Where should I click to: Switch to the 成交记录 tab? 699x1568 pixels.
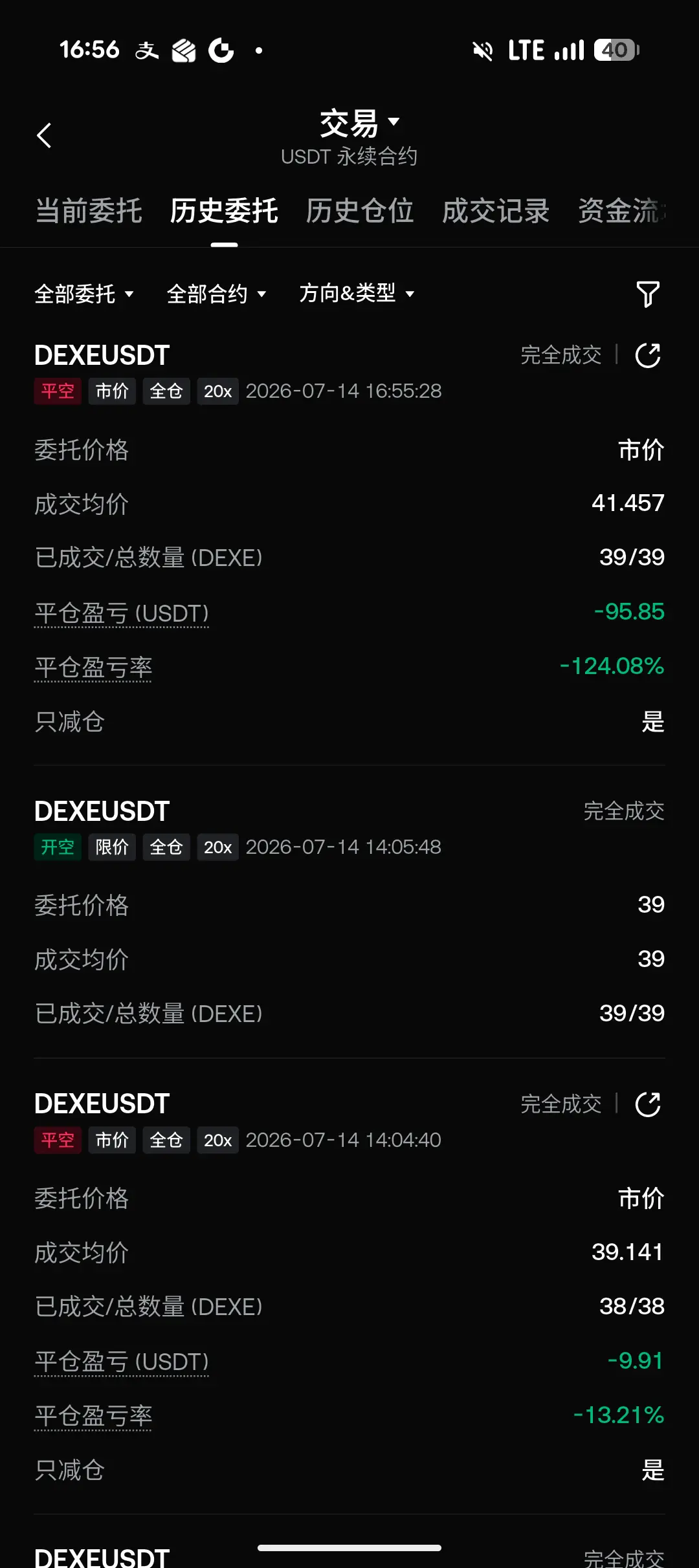496,211
